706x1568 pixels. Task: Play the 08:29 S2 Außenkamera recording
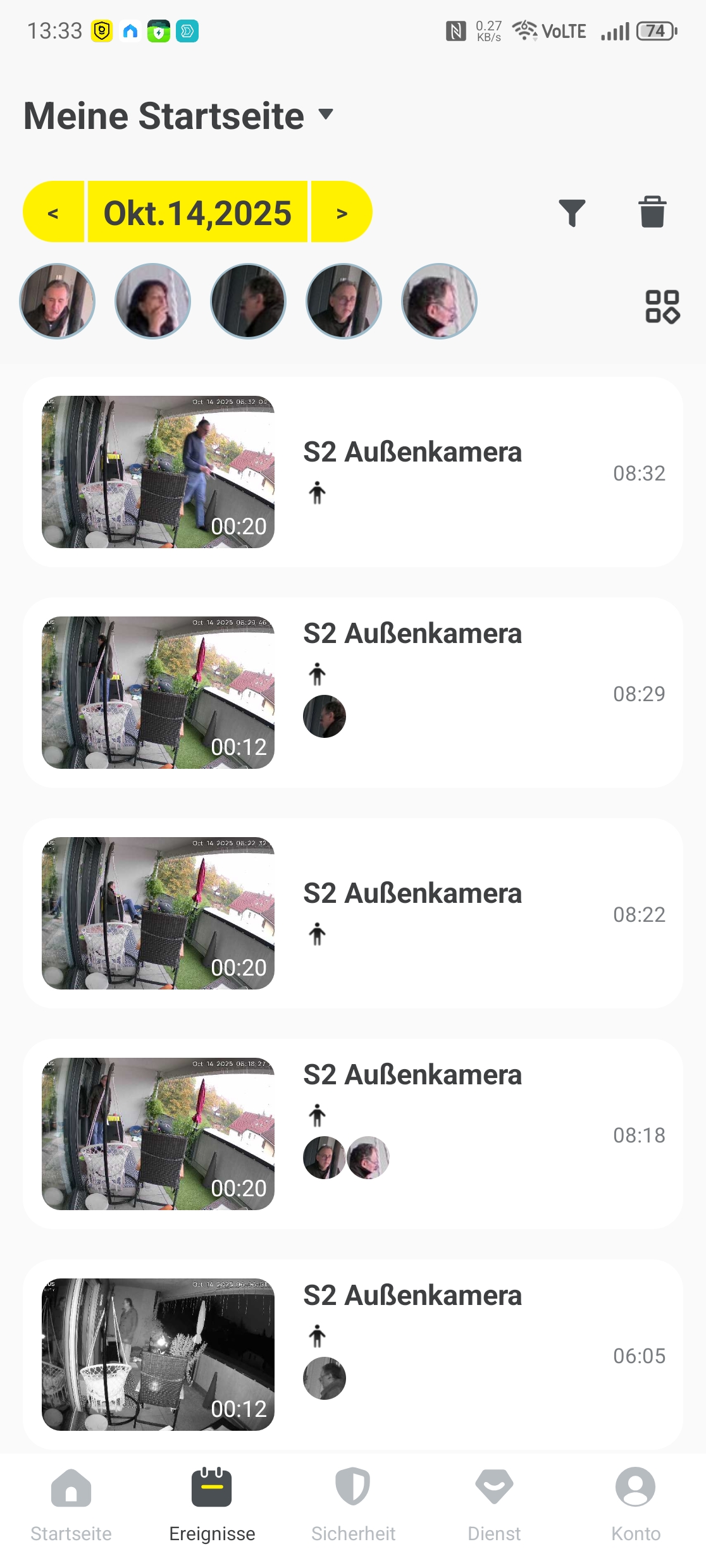(158, 692)
